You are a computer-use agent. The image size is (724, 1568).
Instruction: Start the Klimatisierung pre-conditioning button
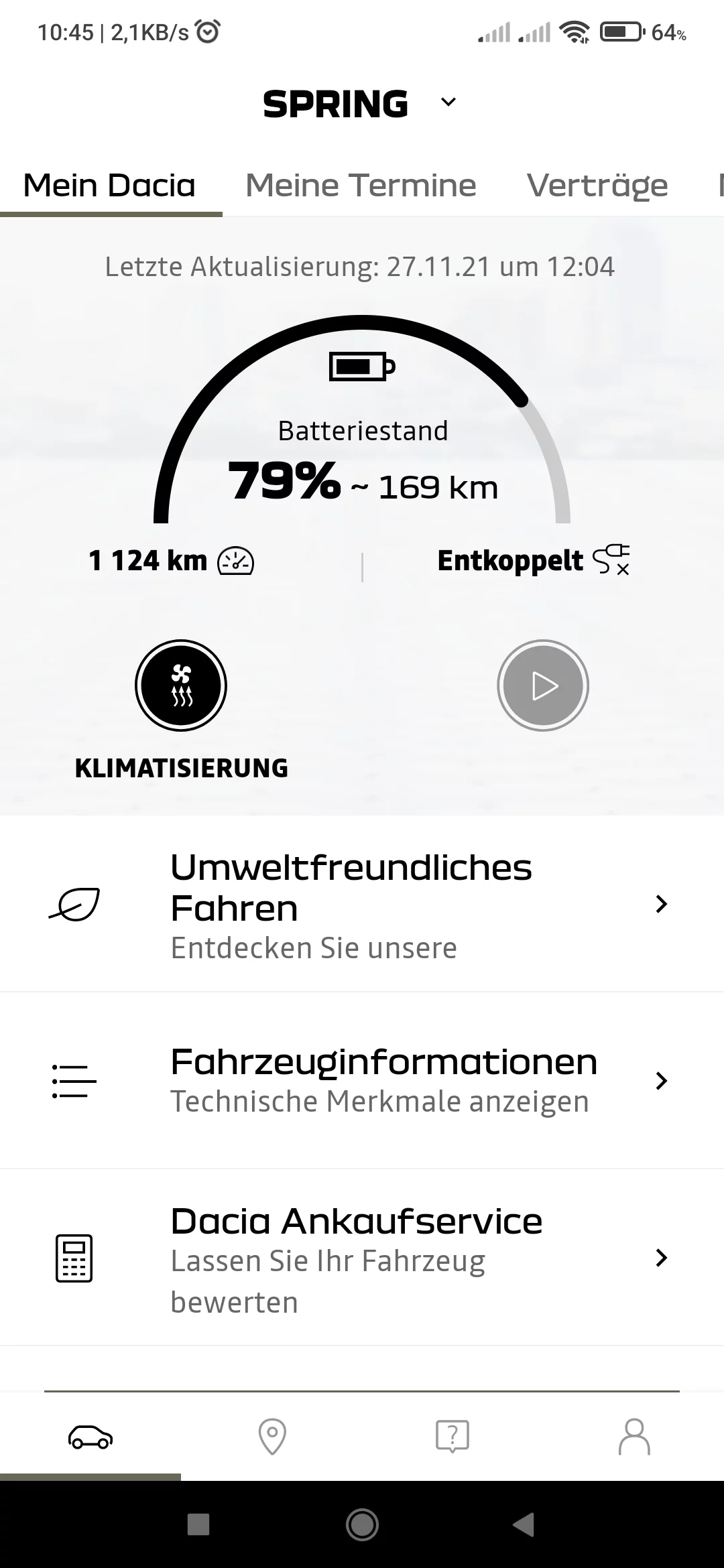pos(181,685)
